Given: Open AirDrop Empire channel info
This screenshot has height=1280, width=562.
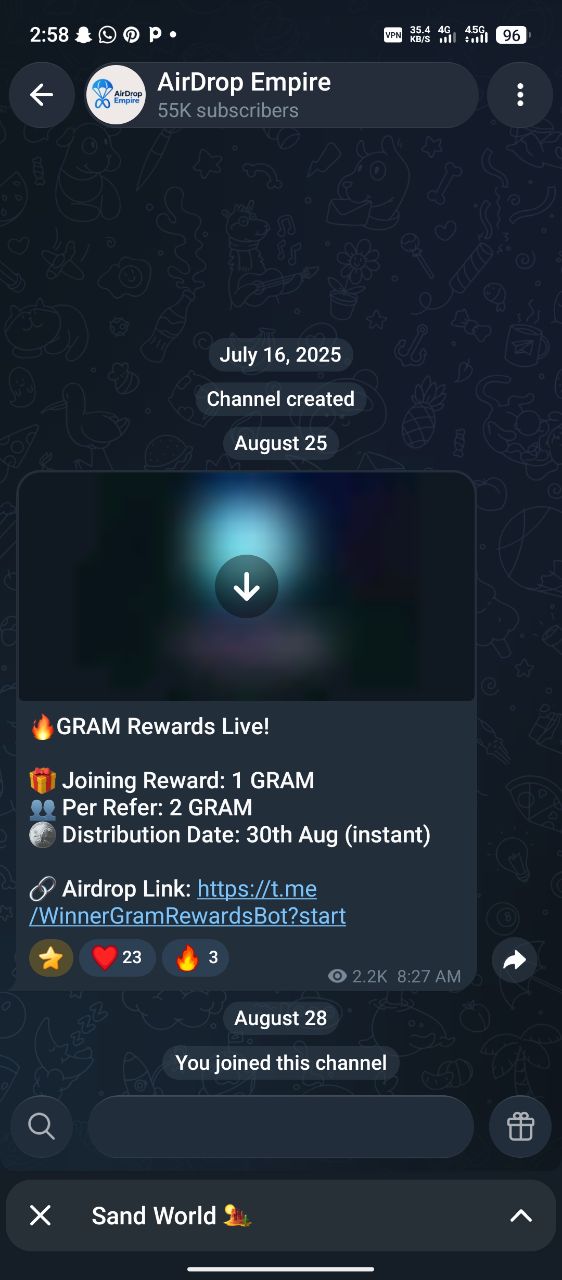Looking at the screenshot, I should click(281, 95).
